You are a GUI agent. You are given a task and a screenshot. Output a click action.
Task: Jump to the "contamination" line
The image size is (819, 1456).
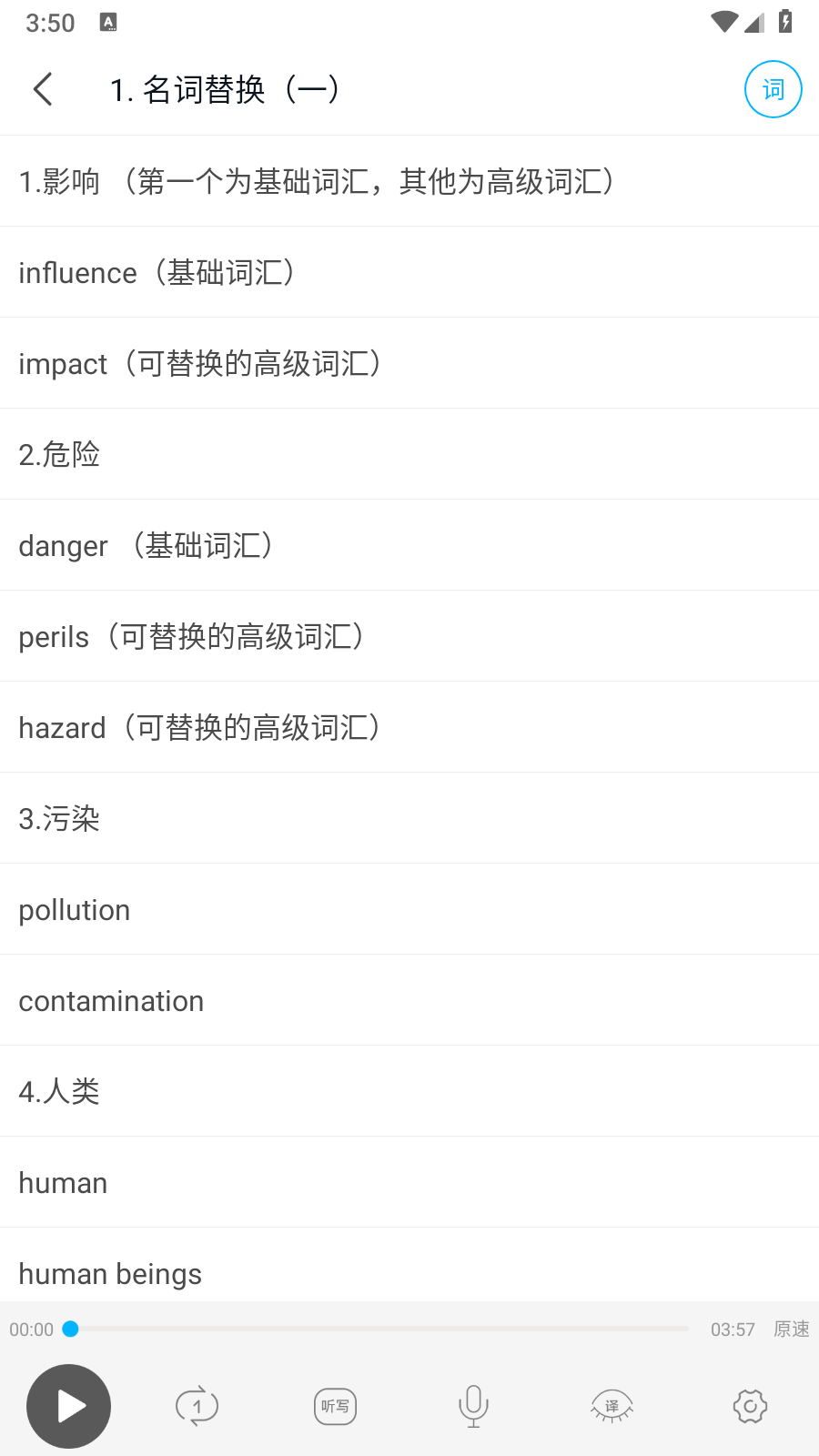pos(409,1000)
